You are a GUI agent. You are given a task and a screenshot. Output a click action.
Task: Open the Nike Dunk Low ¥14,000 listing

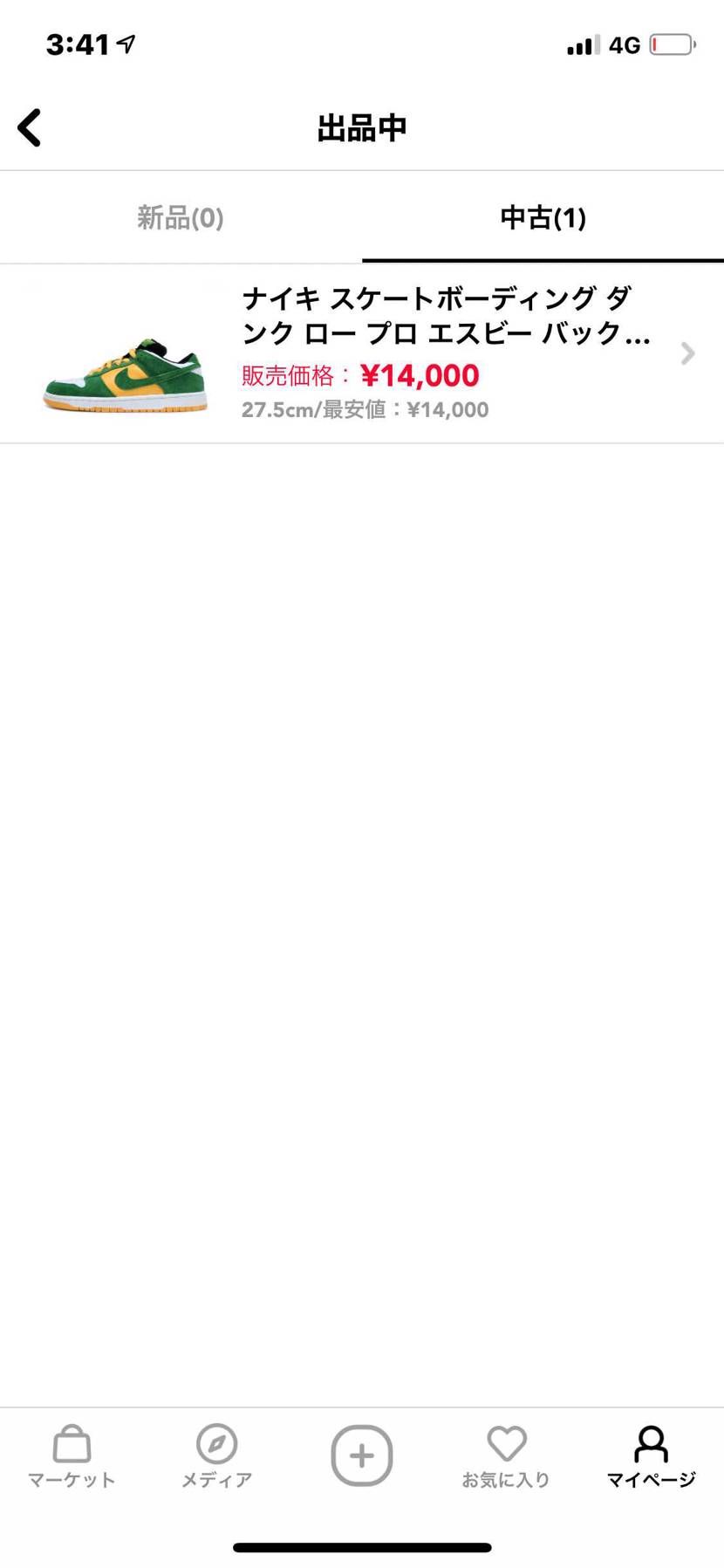(x=362, y=353)
